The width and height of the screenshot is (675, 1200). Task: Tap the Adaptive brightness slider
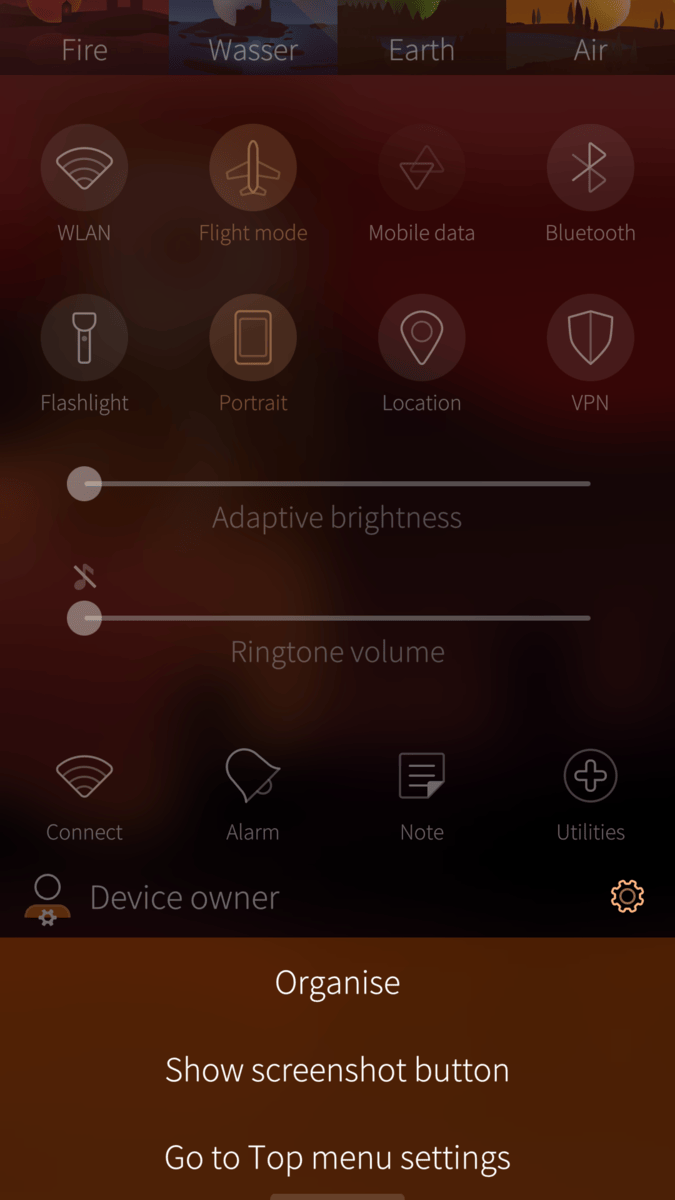337,484
